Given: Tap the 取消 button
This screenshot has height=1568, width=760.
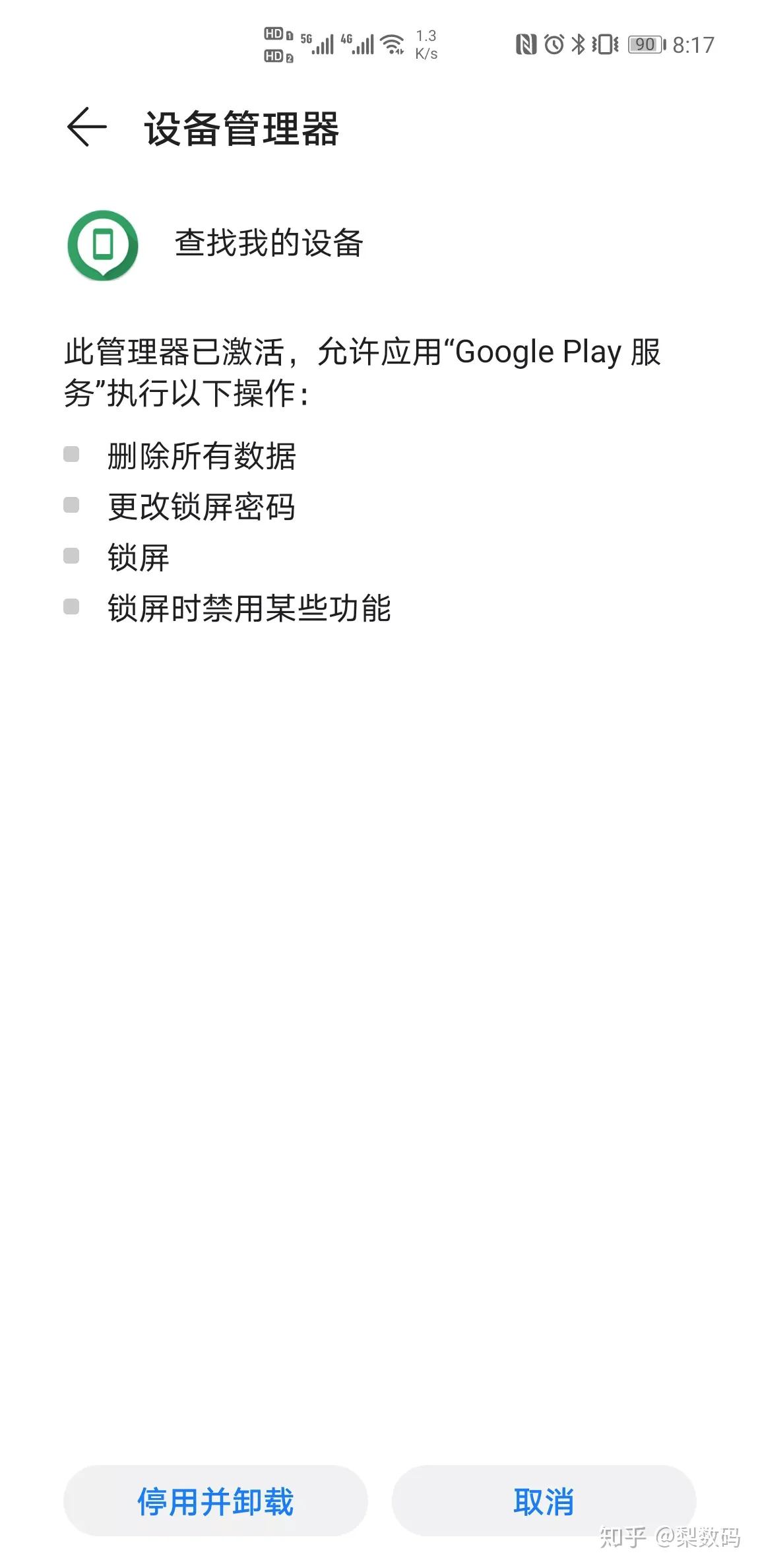Looking at the screenshot, I should pos(544,1501).
